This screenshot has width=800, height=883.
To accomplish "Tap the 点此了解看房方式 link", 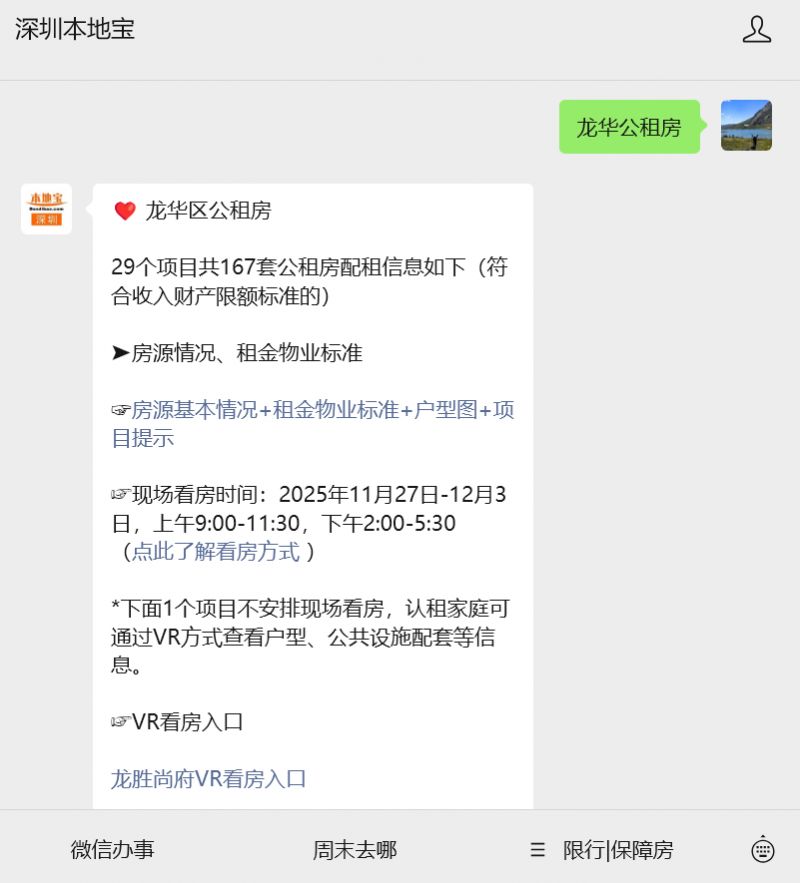I will (x=216, y=552).
